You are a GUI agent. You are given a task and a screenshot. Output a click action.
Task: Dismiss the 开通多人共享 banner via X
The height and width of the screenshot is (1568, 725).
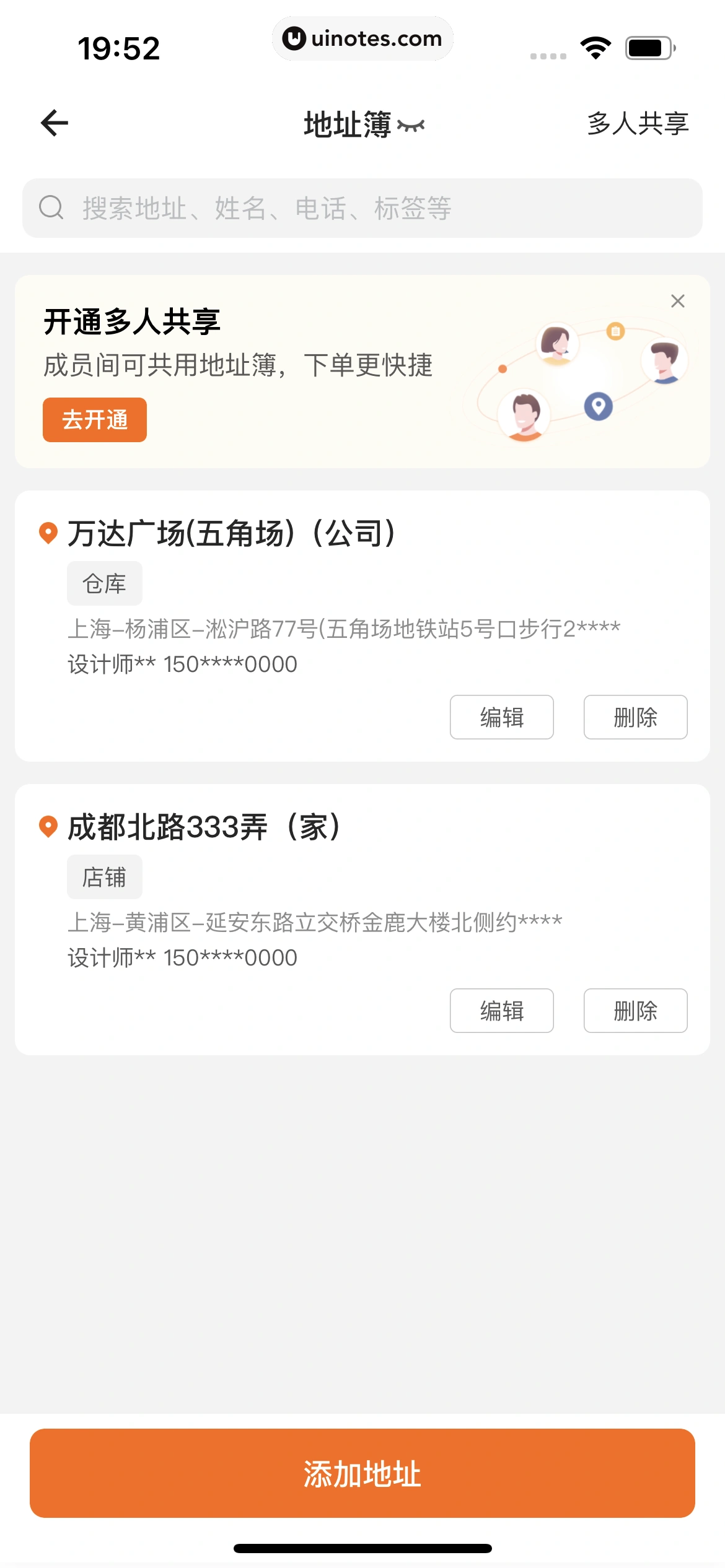tap(678, 301)
